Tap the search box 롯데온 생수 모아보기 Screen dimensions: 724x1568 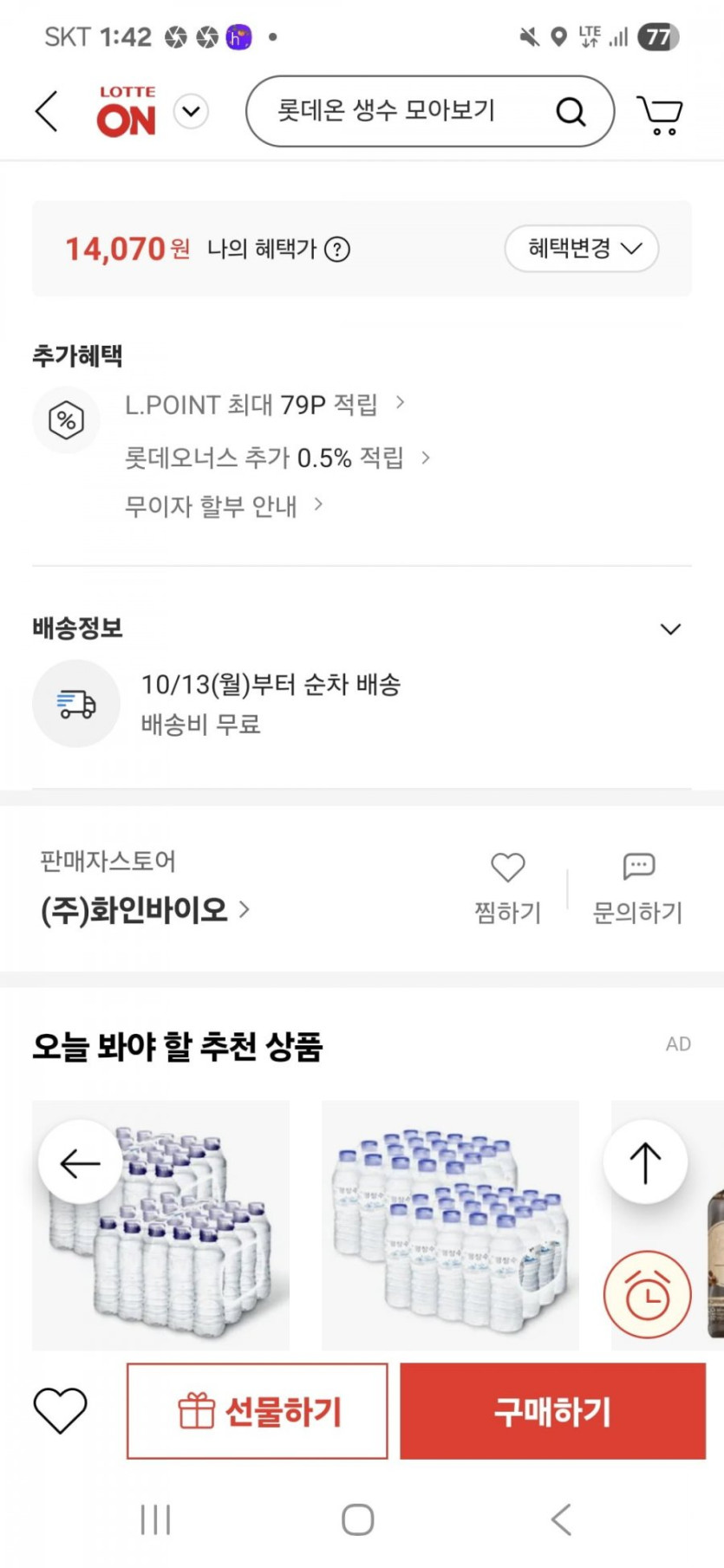(x=408, y=112)
